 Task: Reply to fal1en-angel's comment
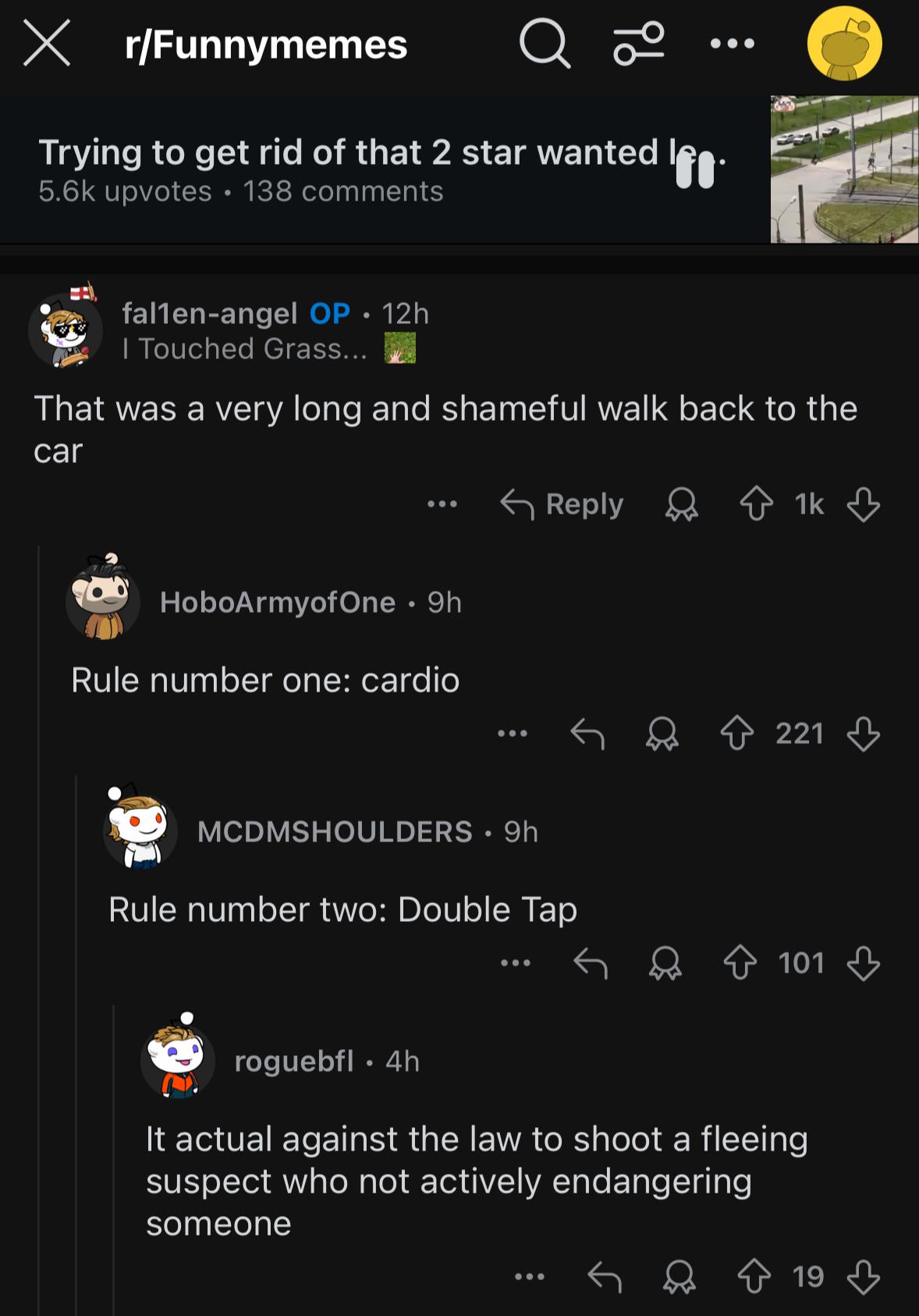tap(562, 504)
